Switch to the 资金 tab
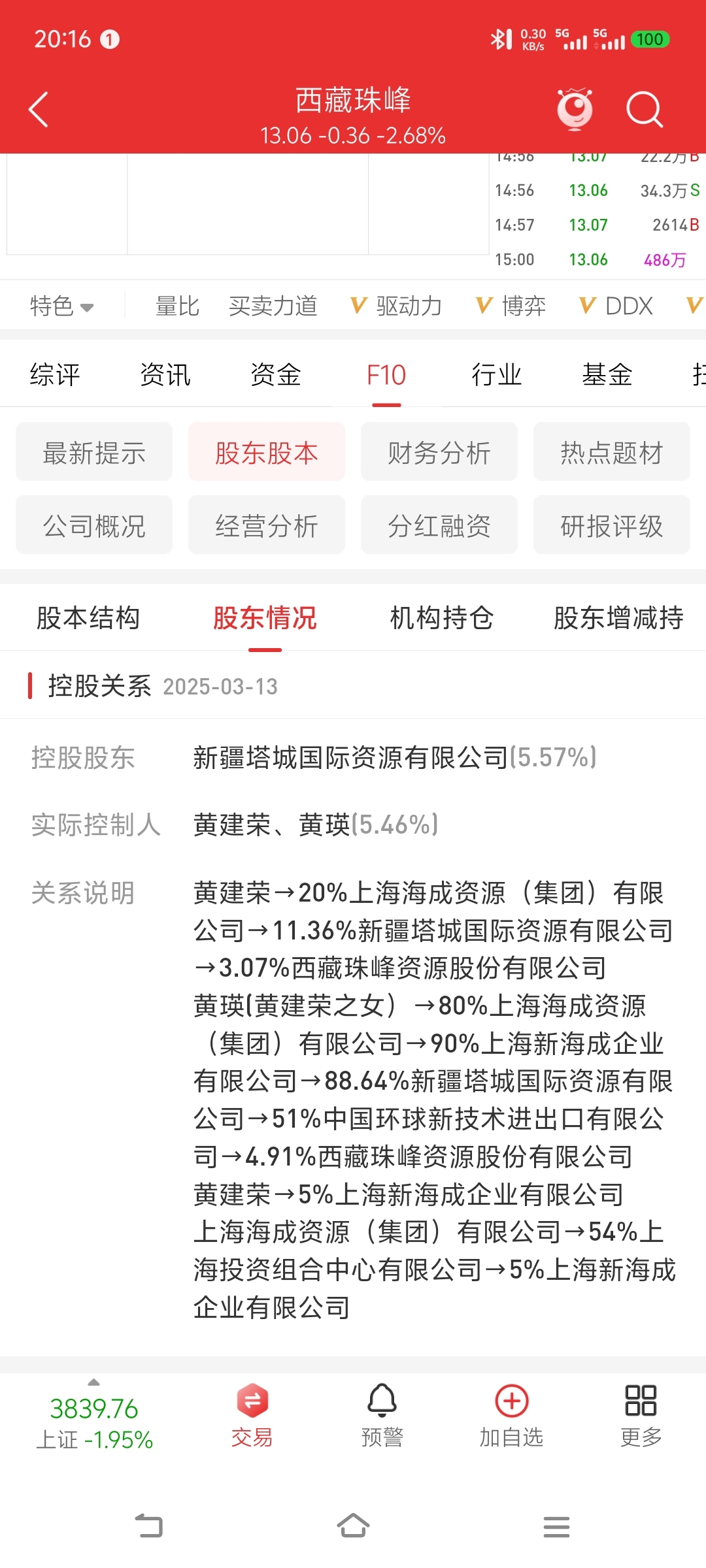Screen dimensions: 706x1568 (x=276, y=375)
